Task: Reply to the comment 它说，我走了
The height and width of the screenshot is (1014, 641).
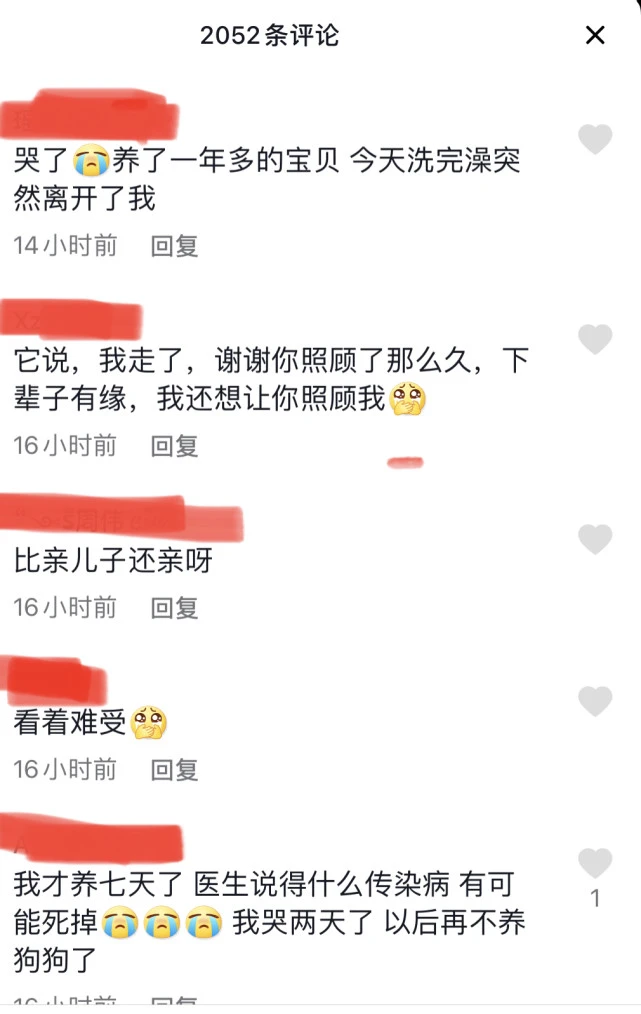Action: [x=175, y=446]
